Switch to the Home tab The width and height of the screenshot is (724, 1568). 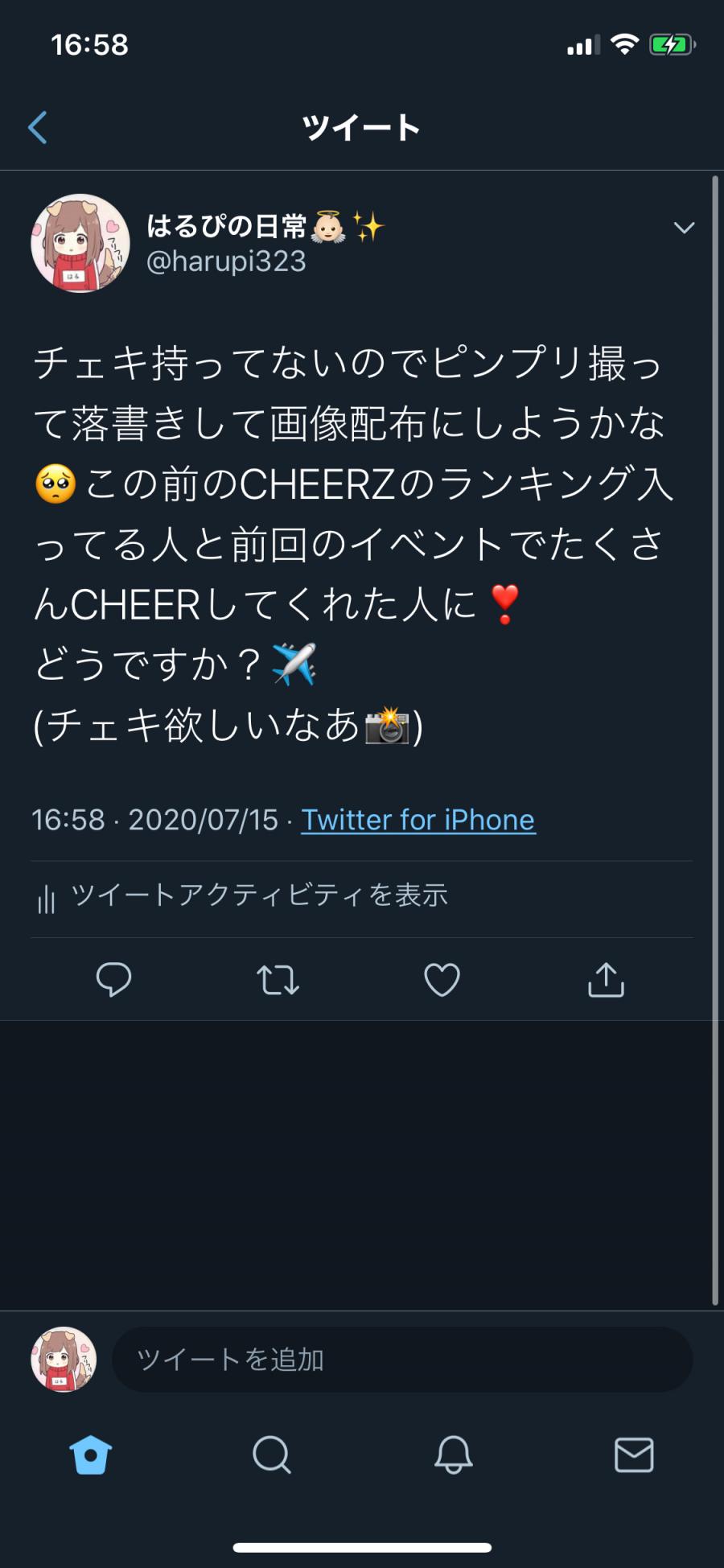point(91,1455)
